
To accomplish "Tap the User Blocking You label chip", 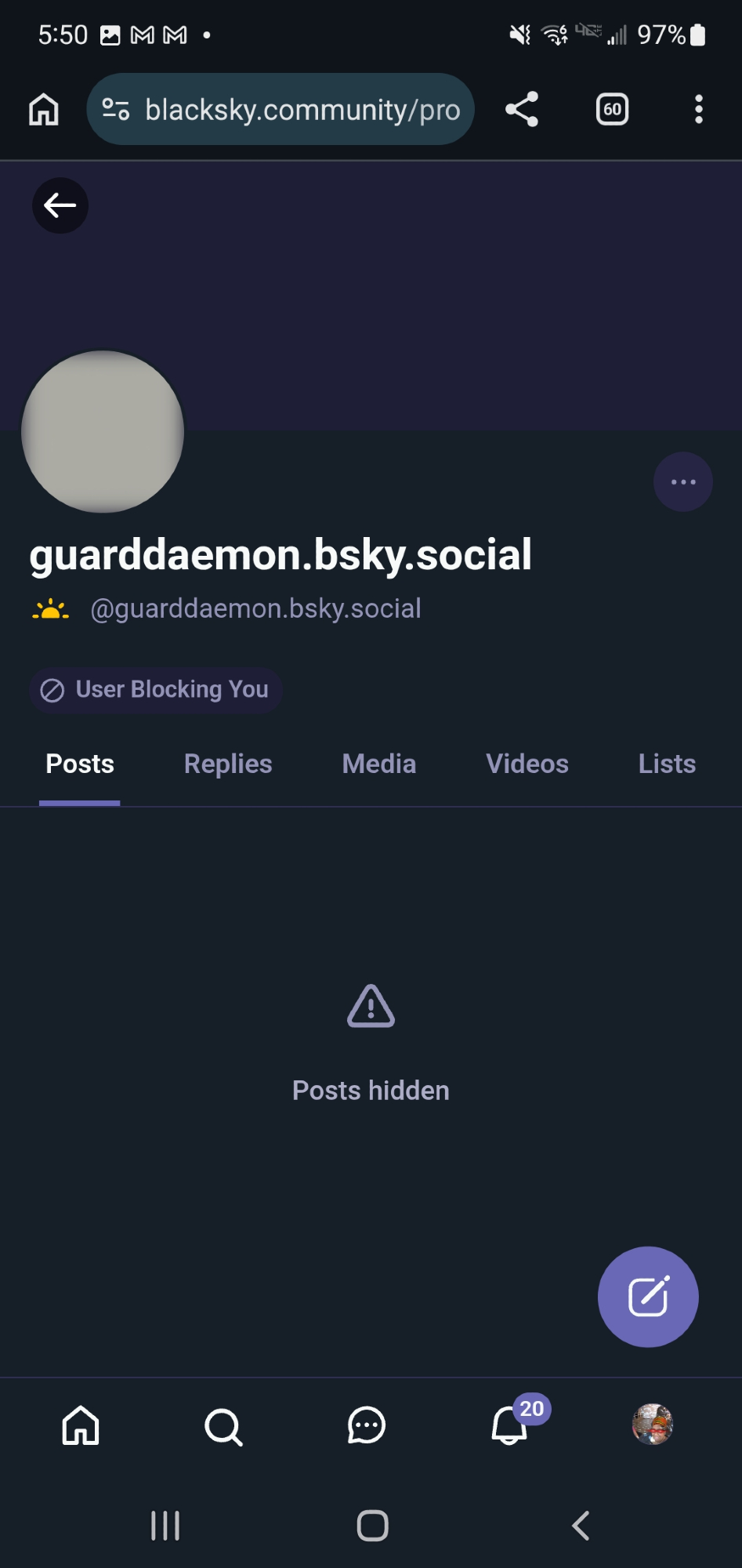I will pos(156,690).
